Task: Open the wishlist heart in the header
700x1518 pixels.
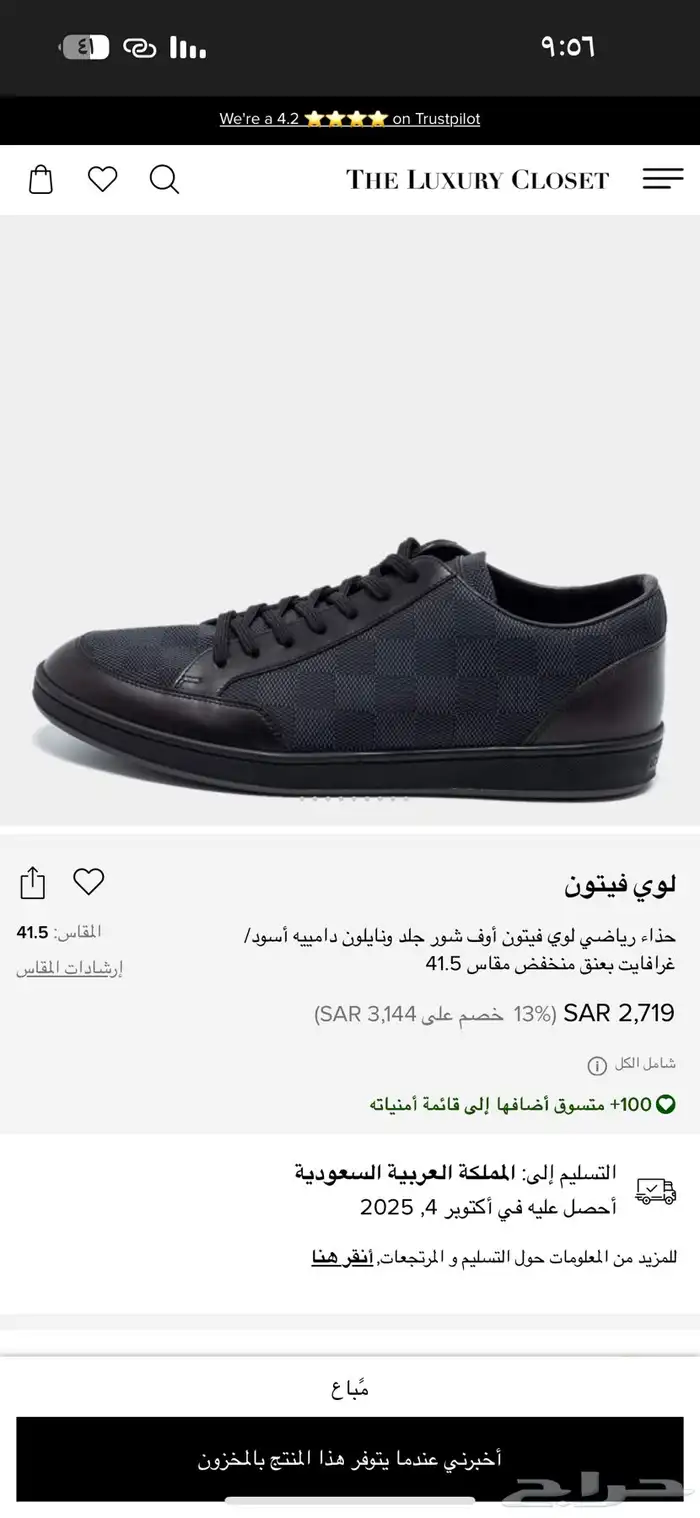Action: (102, 180)
